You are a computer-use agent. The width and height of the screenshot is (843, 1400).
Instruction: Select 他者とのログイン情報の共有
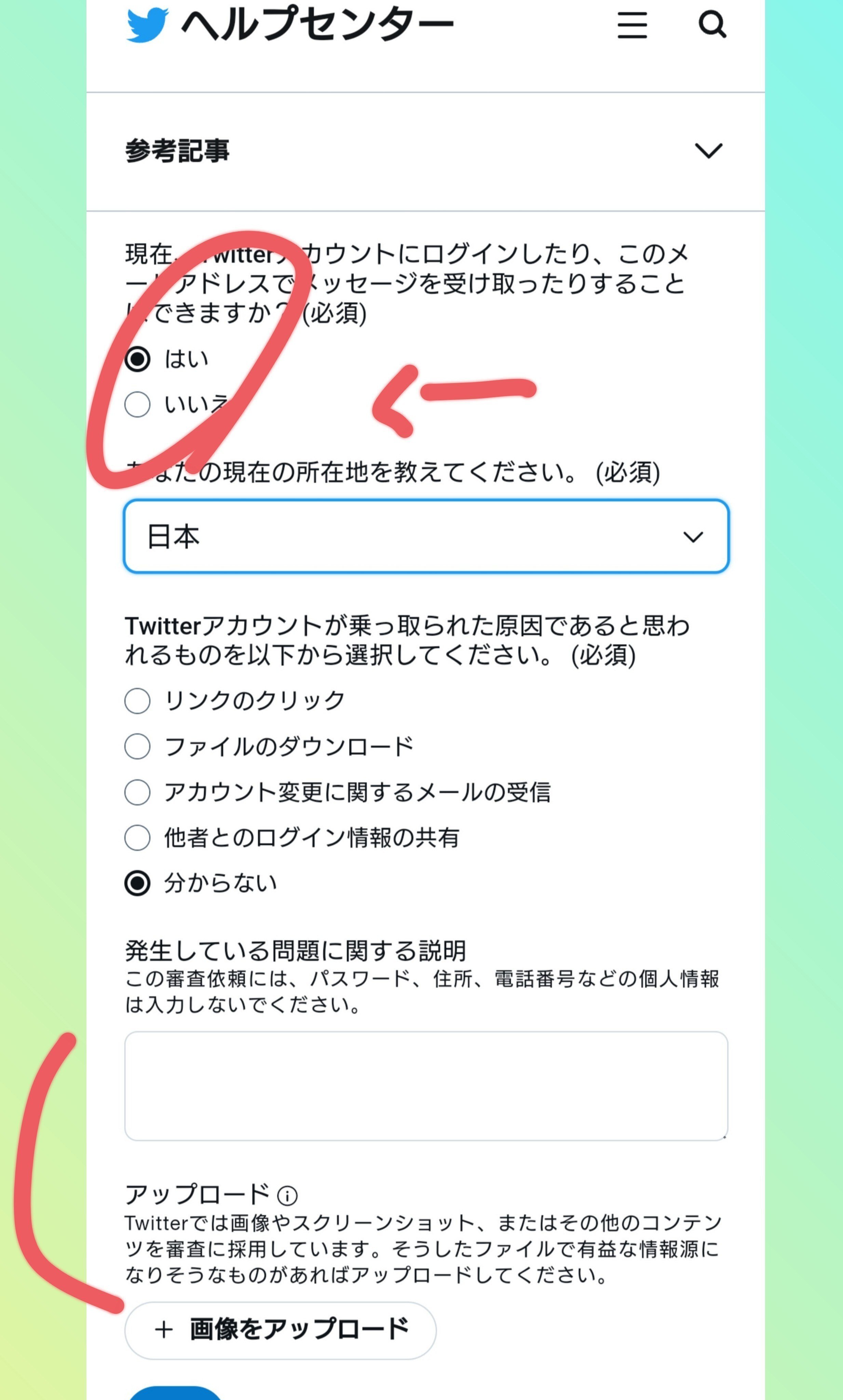137,837
